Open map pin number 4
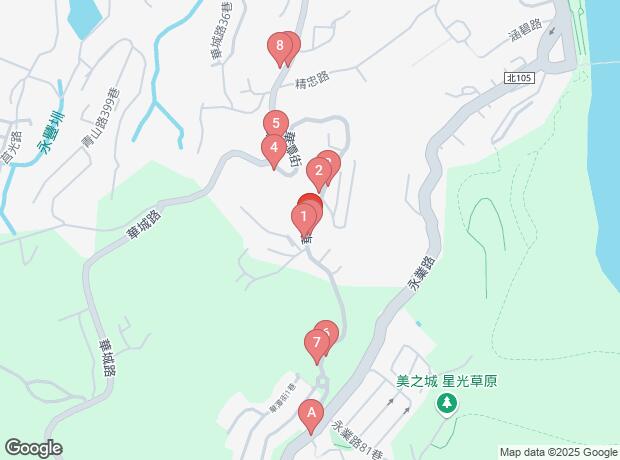 272,150
